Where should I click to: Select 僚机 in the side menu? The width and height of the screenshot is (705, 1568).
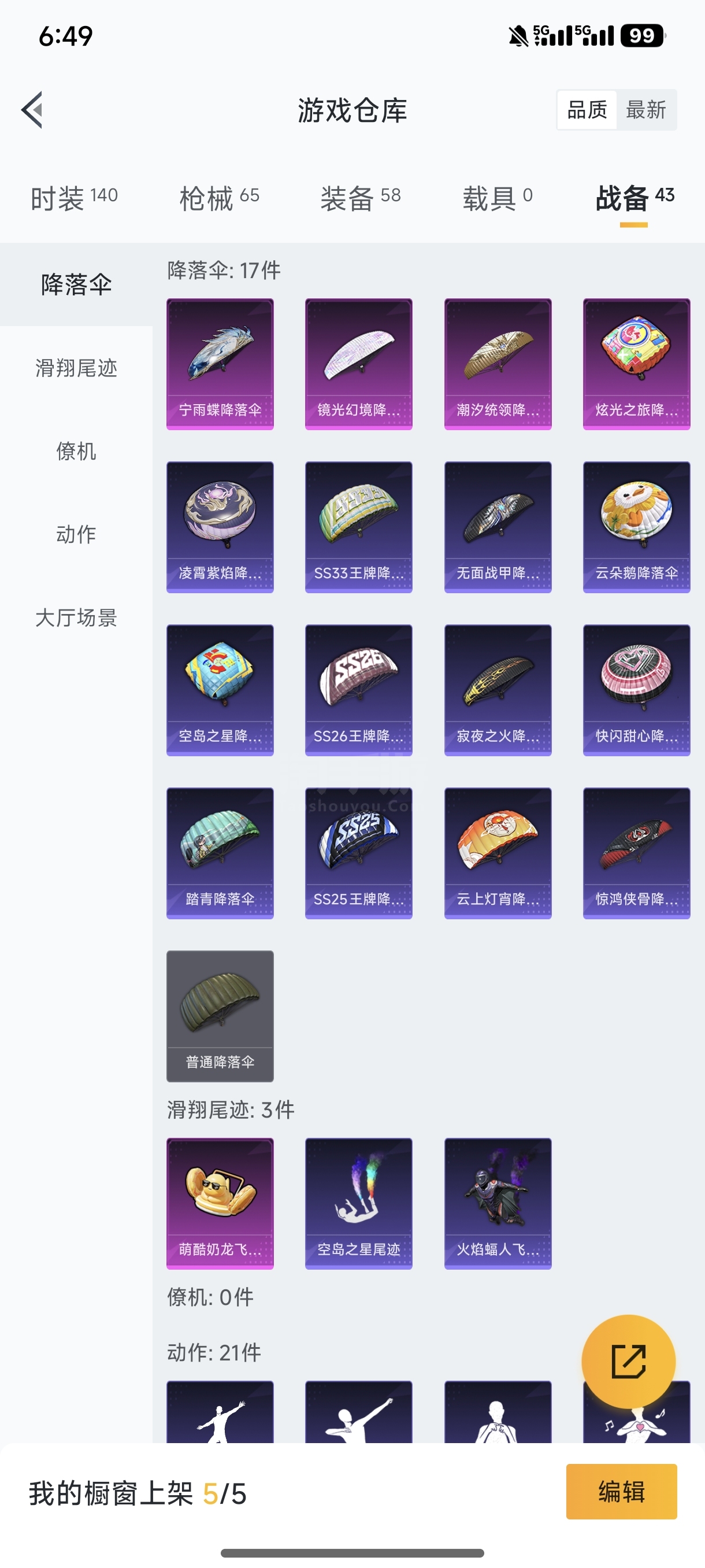coord(76,451)
